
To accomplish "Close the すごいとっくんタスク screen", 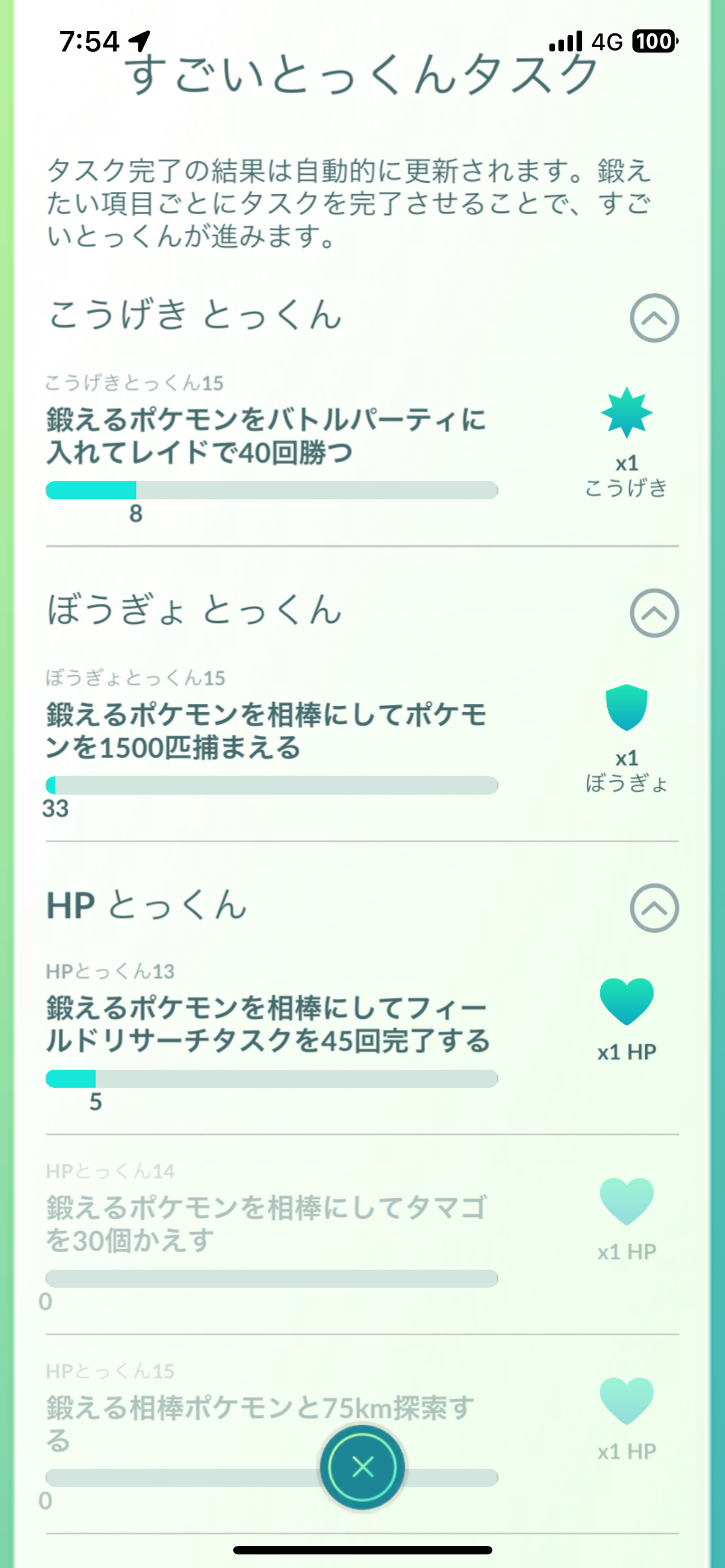I will pos(363,1467).
